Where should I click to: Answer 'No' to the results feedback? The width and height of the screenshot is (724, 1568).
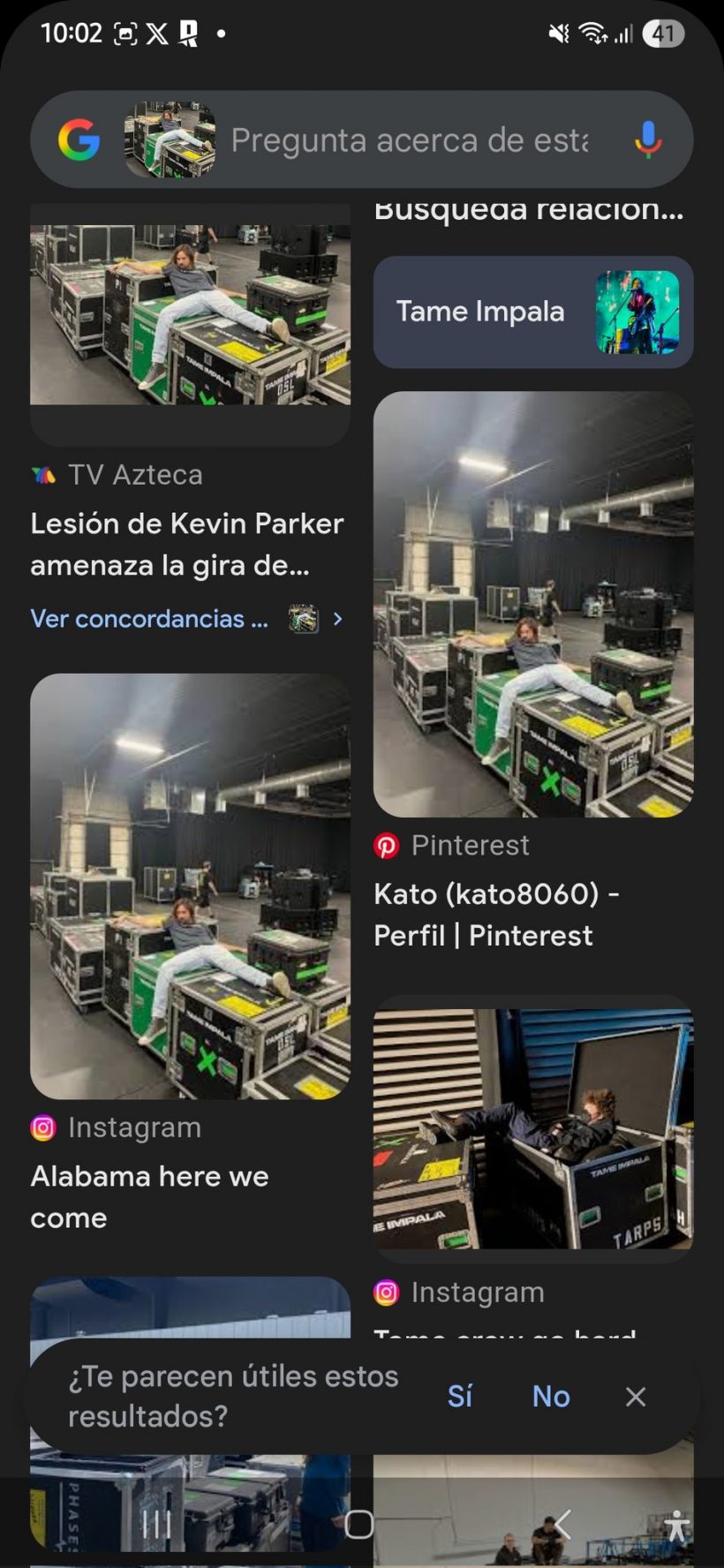tap(551, 1396)
